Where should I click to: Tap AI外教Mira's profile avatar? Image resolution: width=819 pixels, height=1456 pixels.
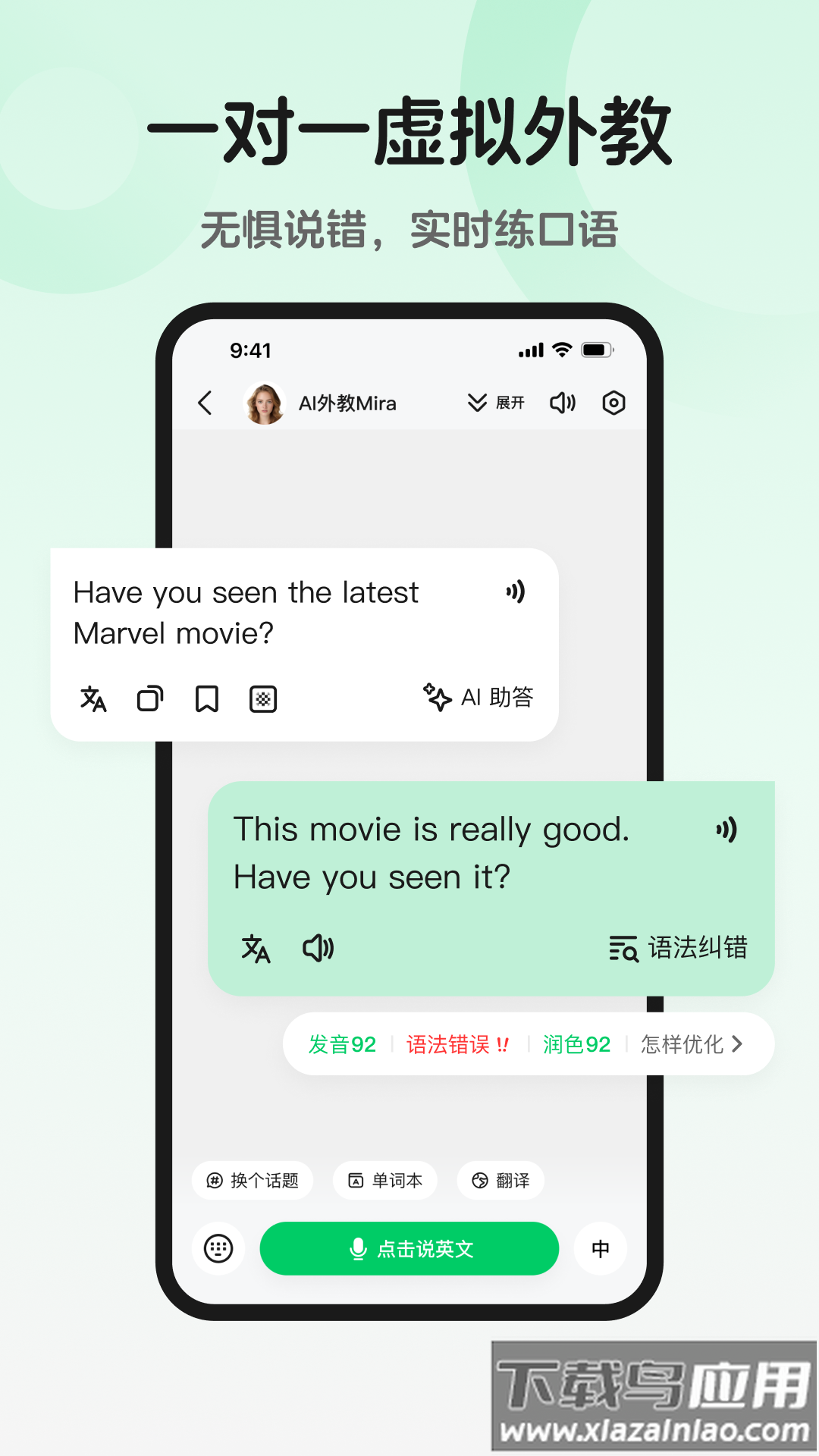point(264,403)
